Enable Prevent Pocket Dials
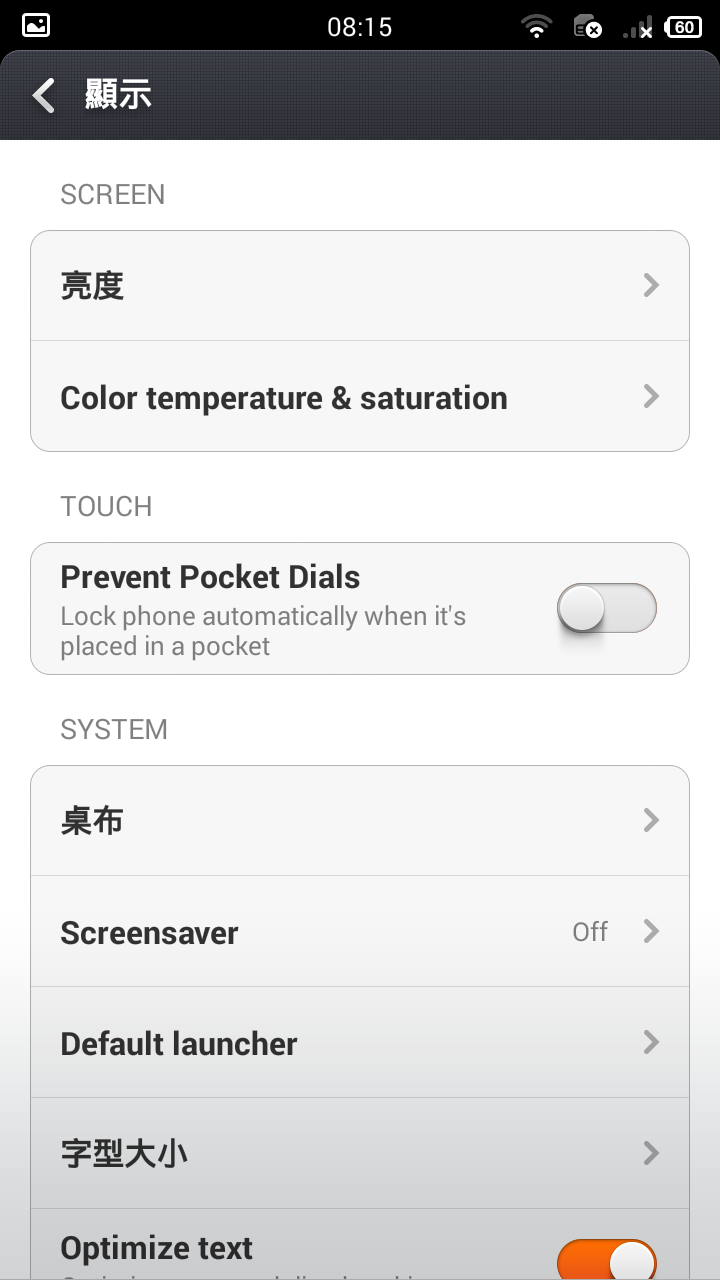Viewport: 720px width, 1280px height. pos(606,608)
